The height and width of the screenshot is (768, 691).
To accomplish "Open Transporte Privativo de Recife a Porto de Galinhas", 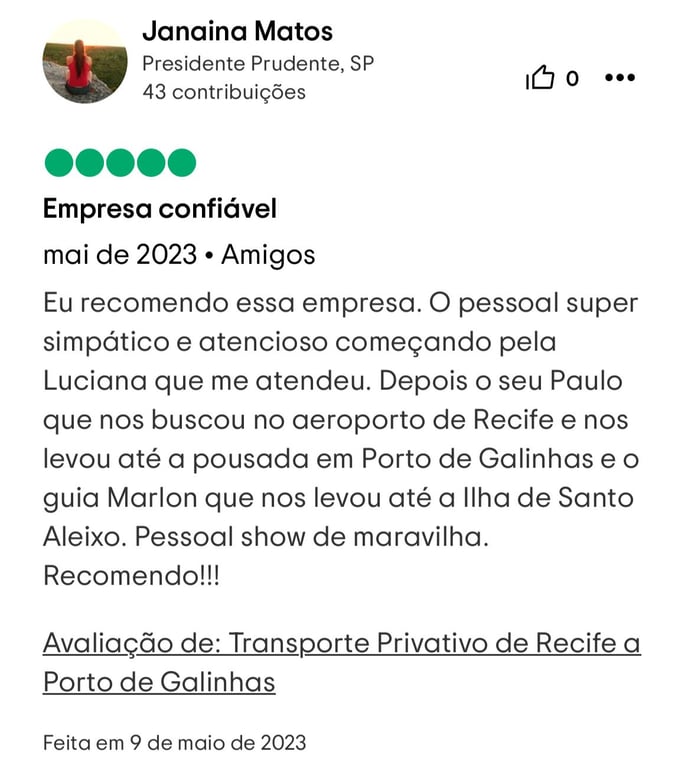I will 341,661.
